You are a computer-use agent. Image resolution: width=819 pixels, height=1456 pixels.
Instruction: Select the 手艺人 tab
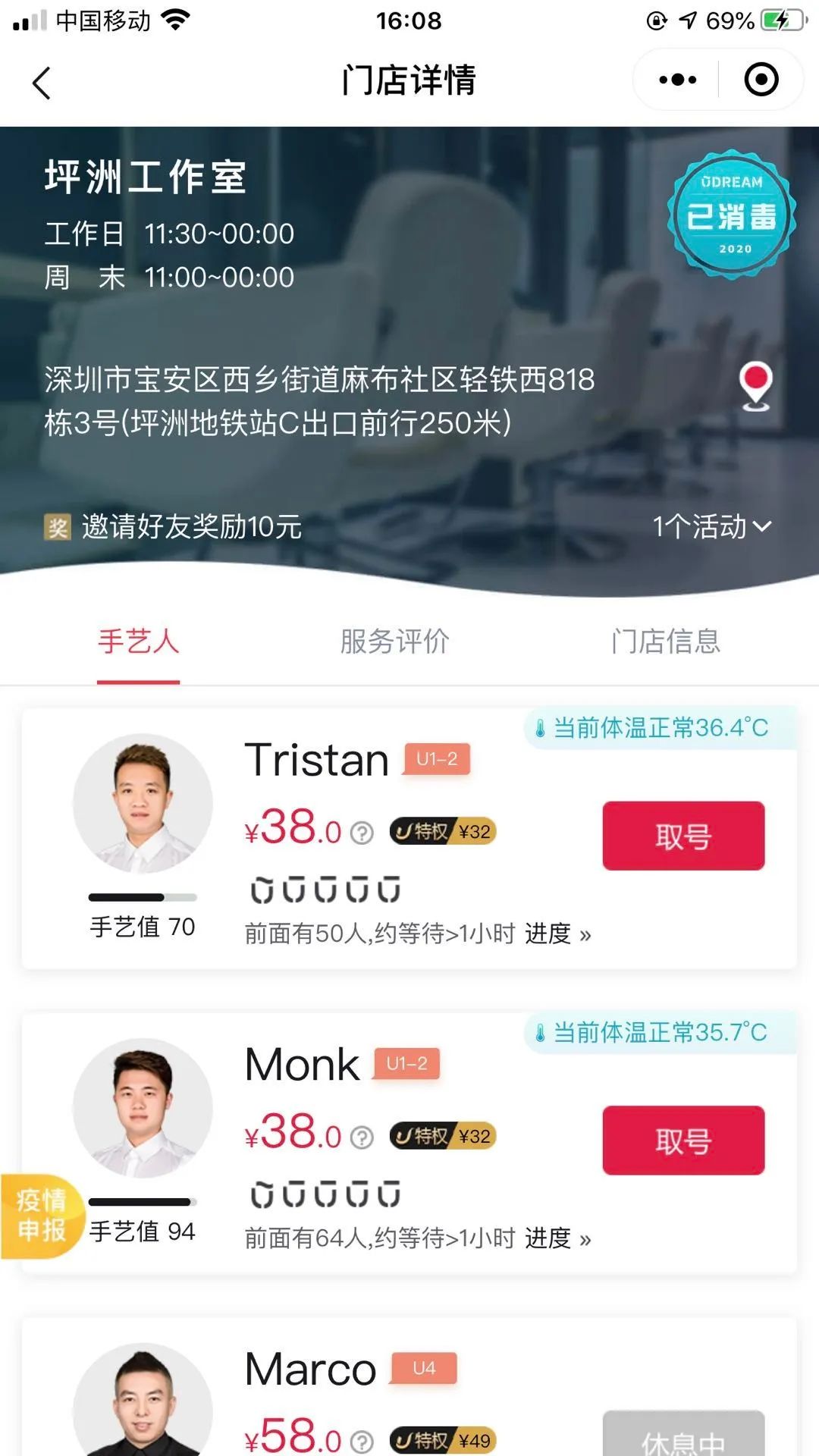138,642
